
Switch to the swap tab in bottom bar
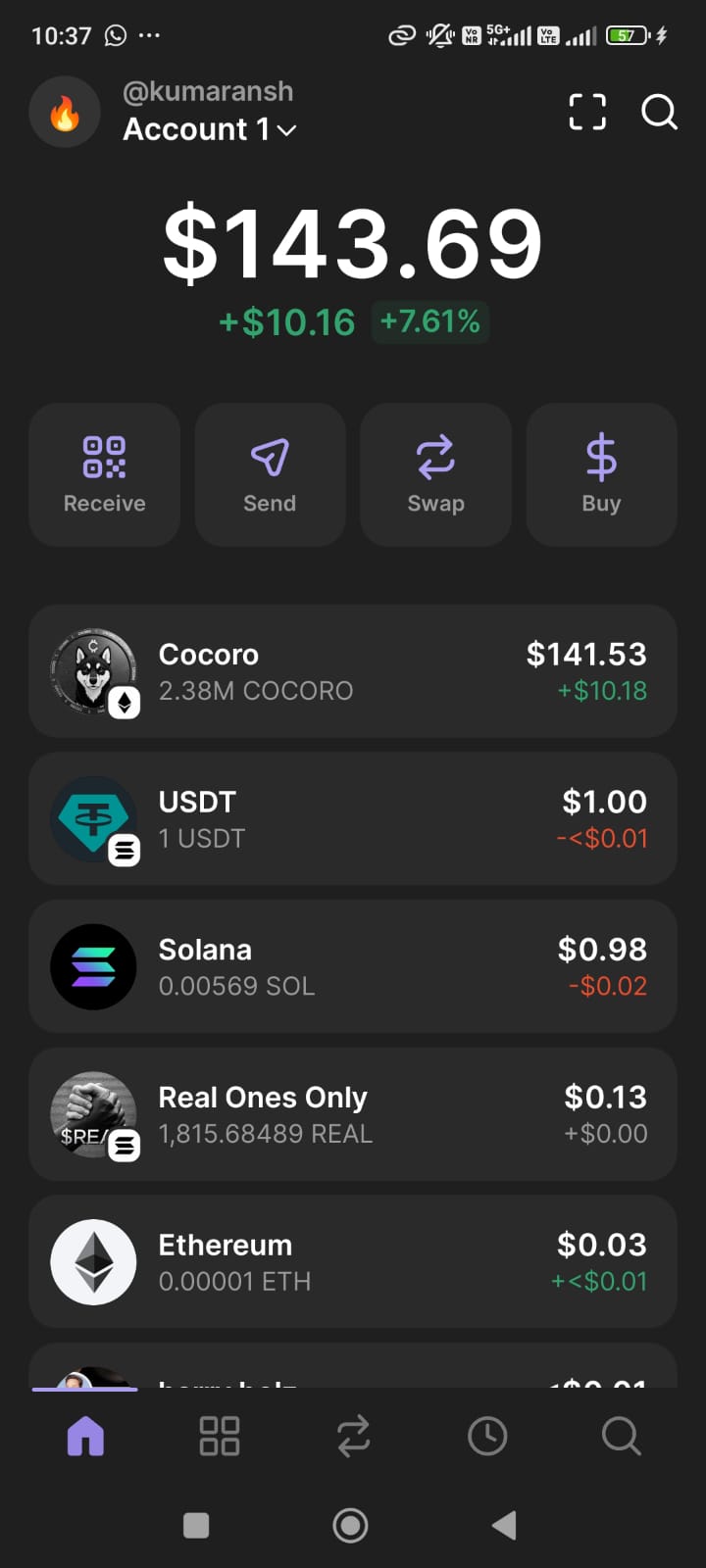[x=353, y=1436]
